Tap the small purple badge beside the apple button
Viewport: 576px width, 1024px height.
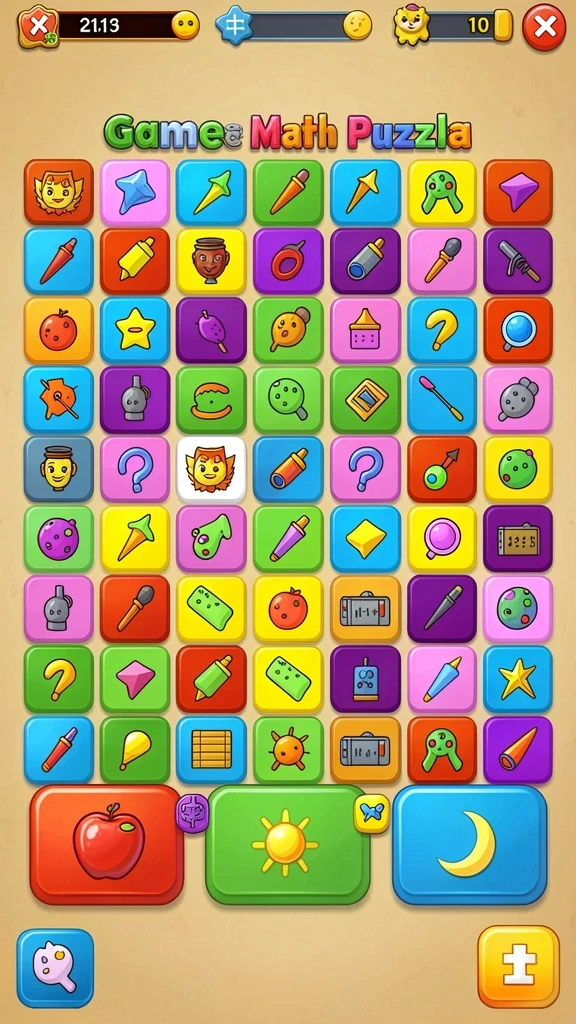point(193,814)
